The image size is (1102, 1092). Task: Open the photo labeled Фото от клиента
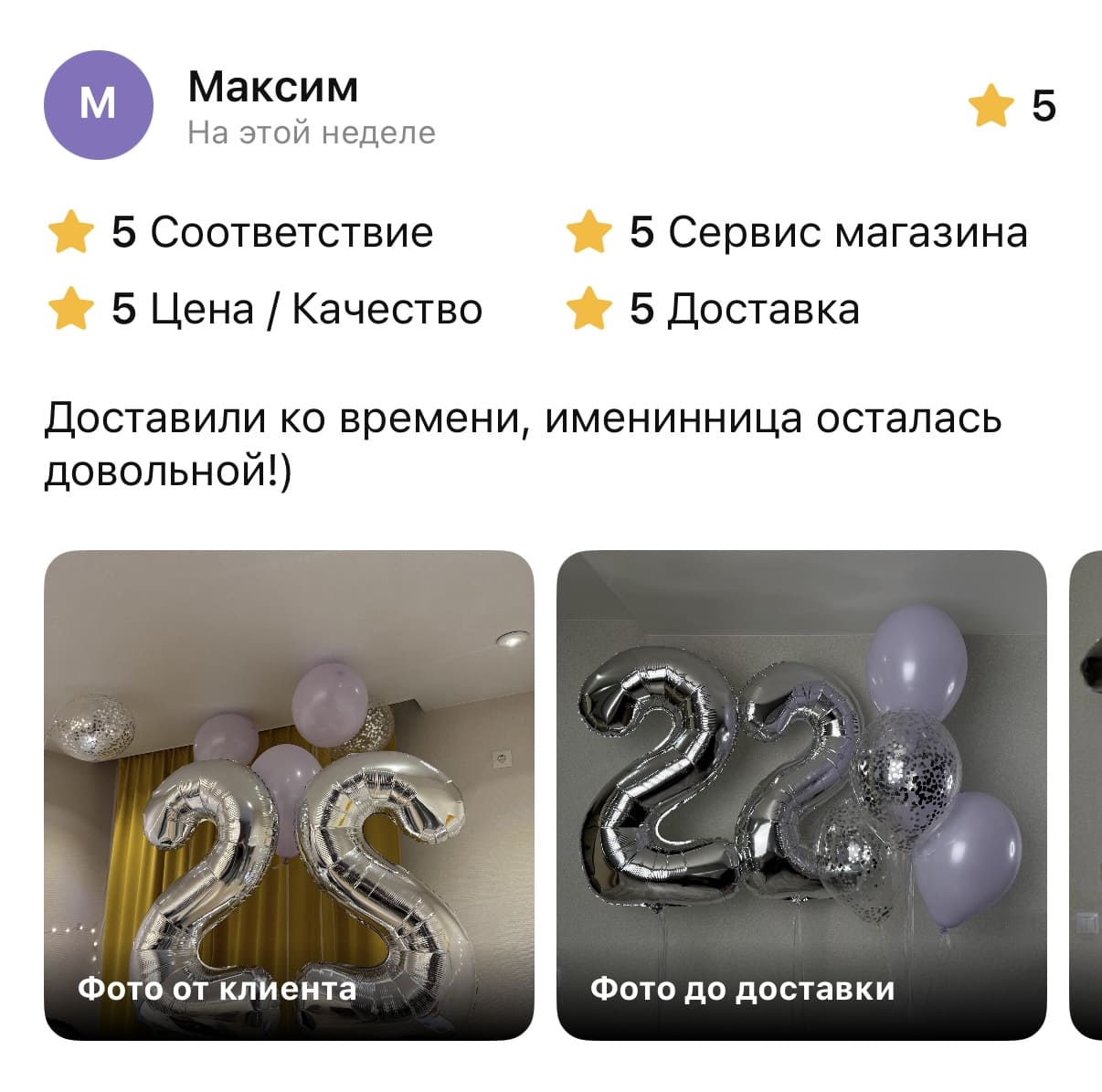(x=289, y=794)
